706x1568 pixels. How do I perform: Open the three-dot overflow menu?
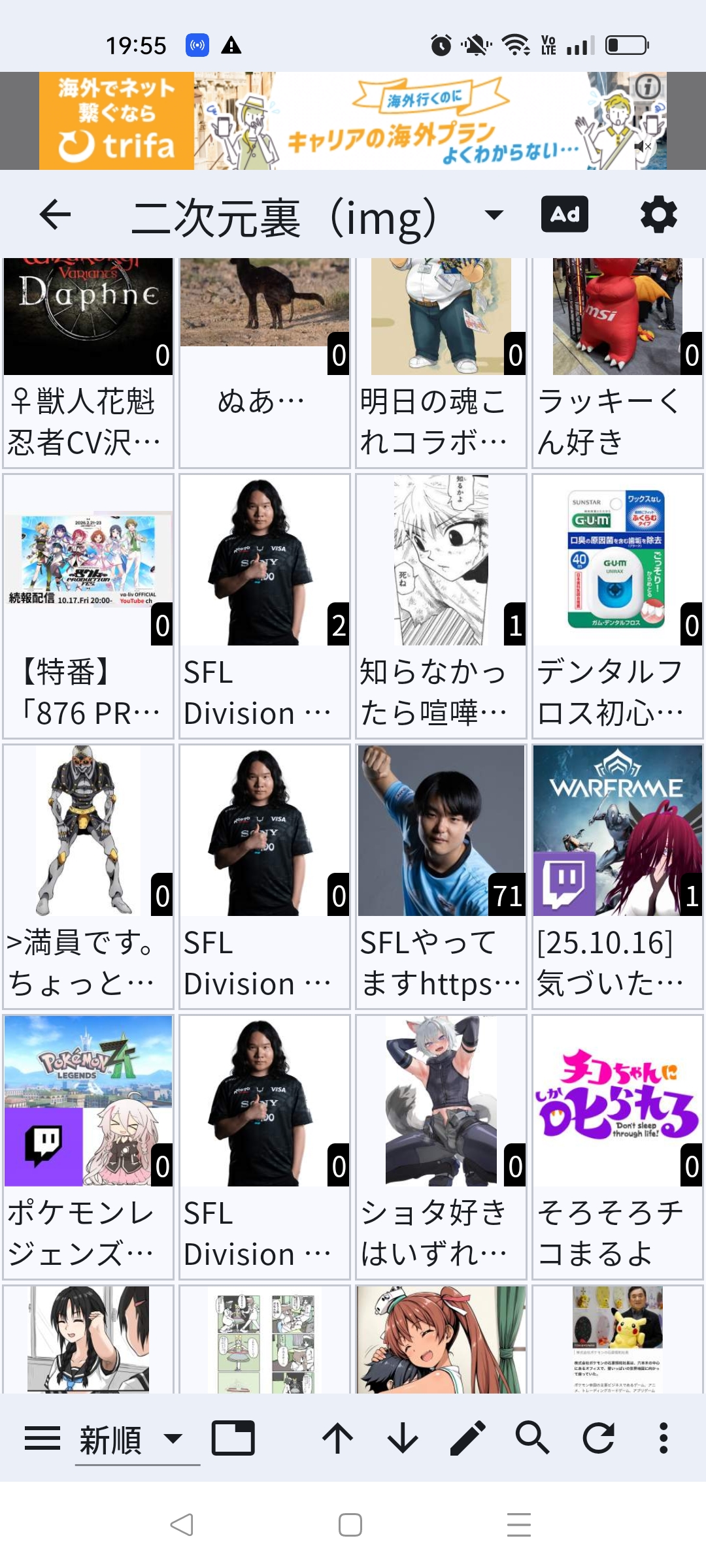(x=664, y=1438)
